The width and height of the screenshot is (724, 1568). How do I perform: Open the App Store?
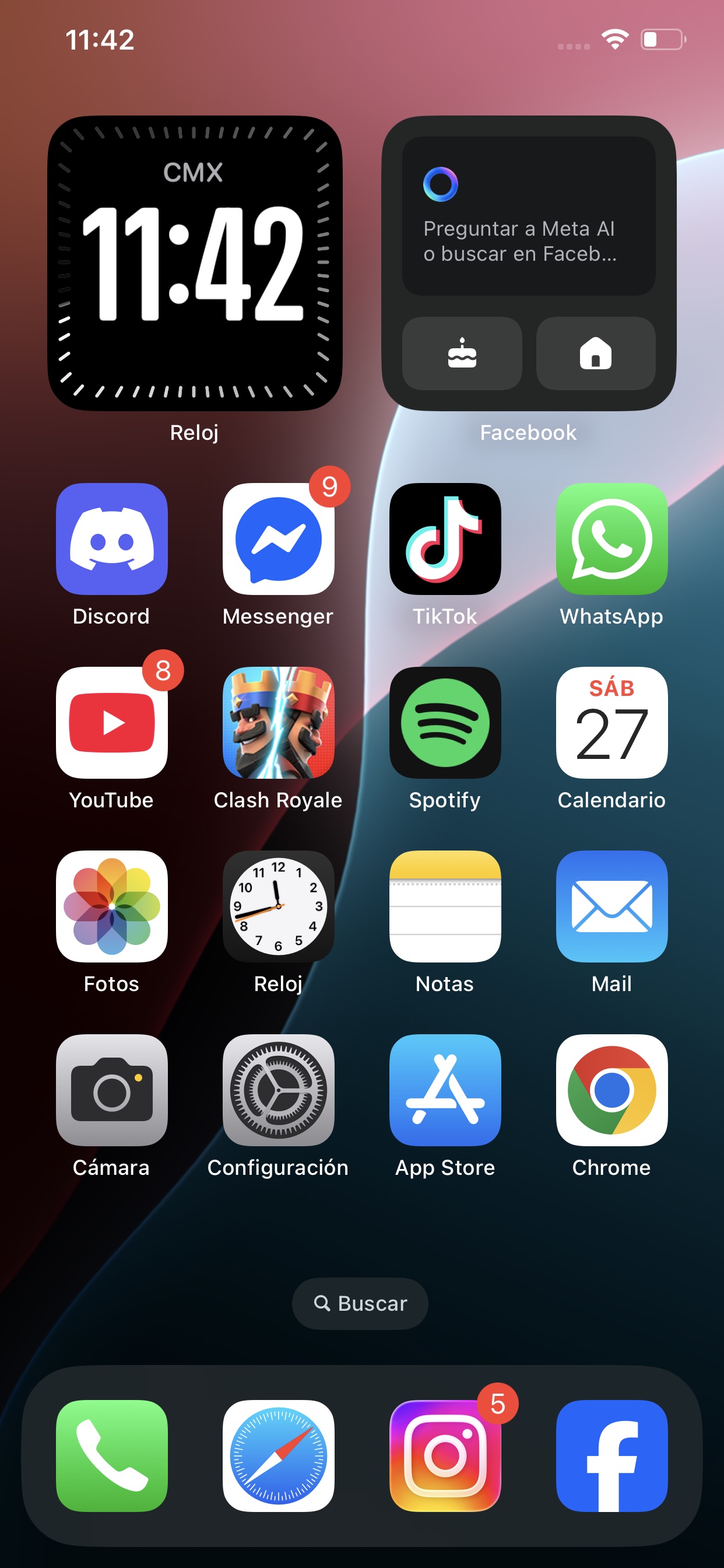coord(445,1090)
